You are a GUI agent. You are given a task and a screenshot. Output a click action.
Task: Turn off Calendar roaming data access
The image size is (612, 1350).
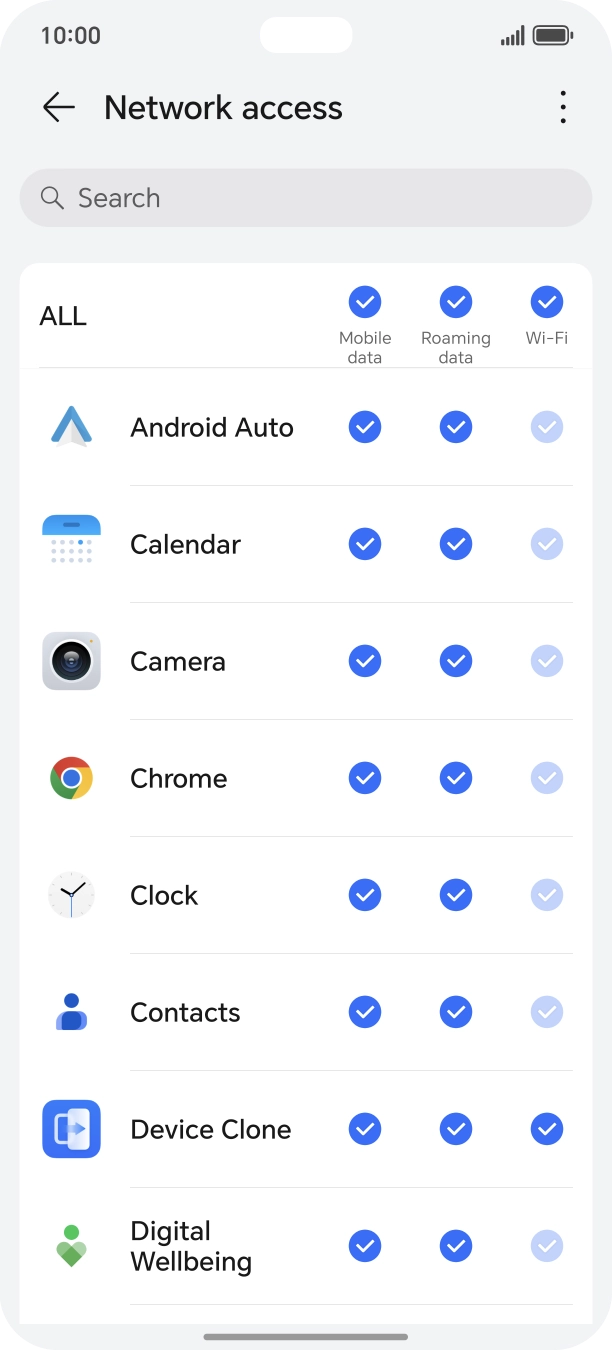456,545
